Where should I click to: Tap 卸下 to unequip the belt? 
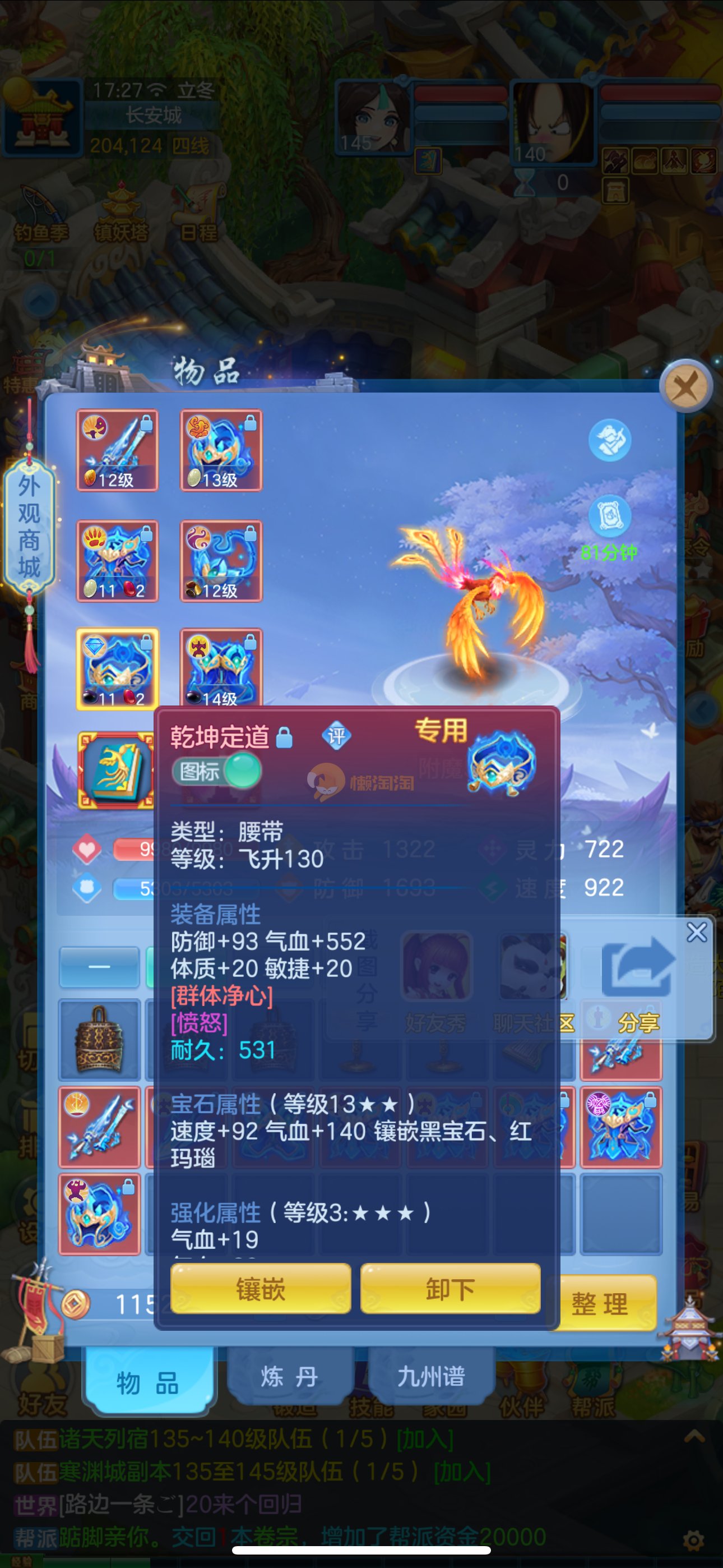pyautogui.click(x=449, y=1289)
